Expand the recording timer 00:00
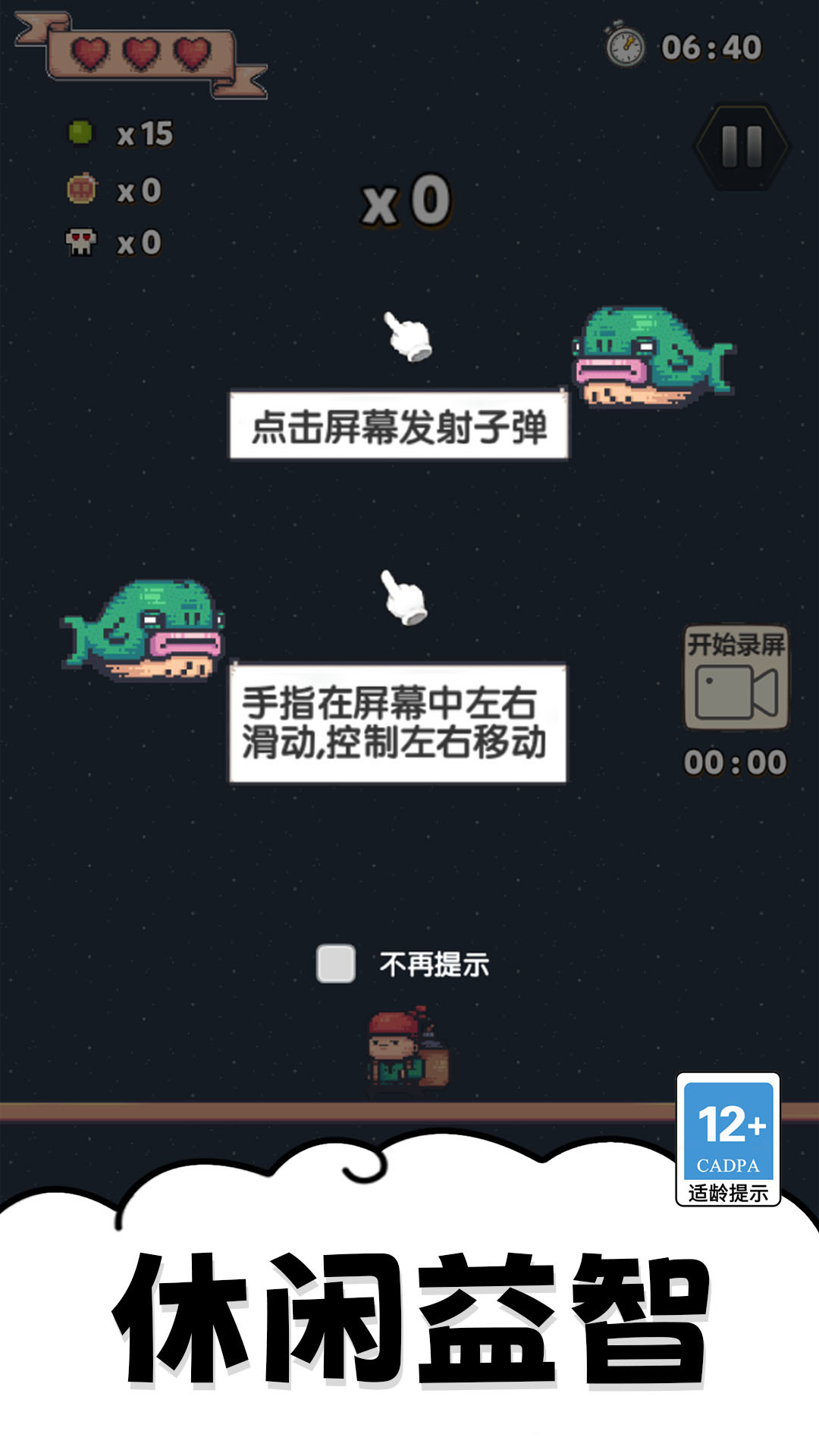This screenshot has width=819, height=1456. [736, 760]
